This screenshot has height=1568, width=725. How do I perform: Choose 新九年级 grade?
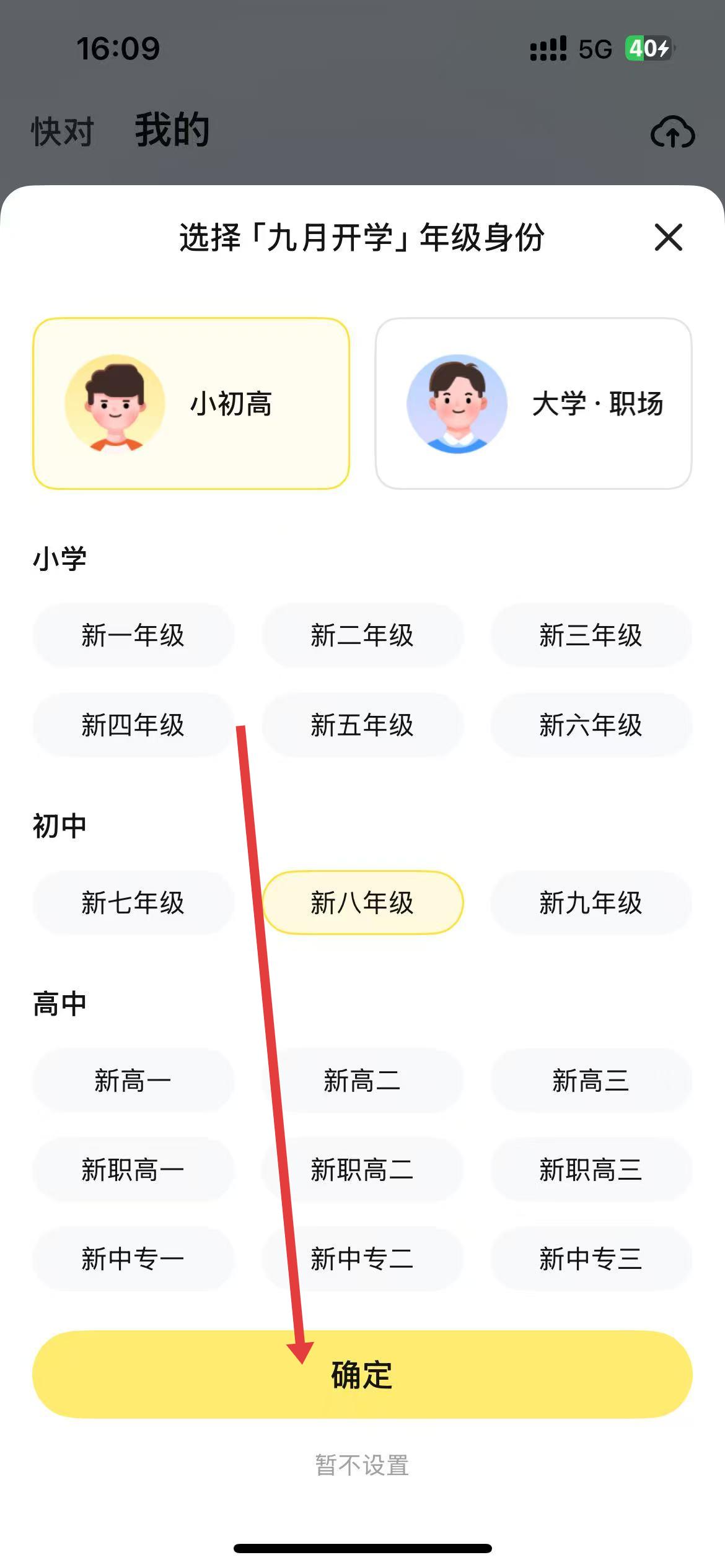point(591,903)
